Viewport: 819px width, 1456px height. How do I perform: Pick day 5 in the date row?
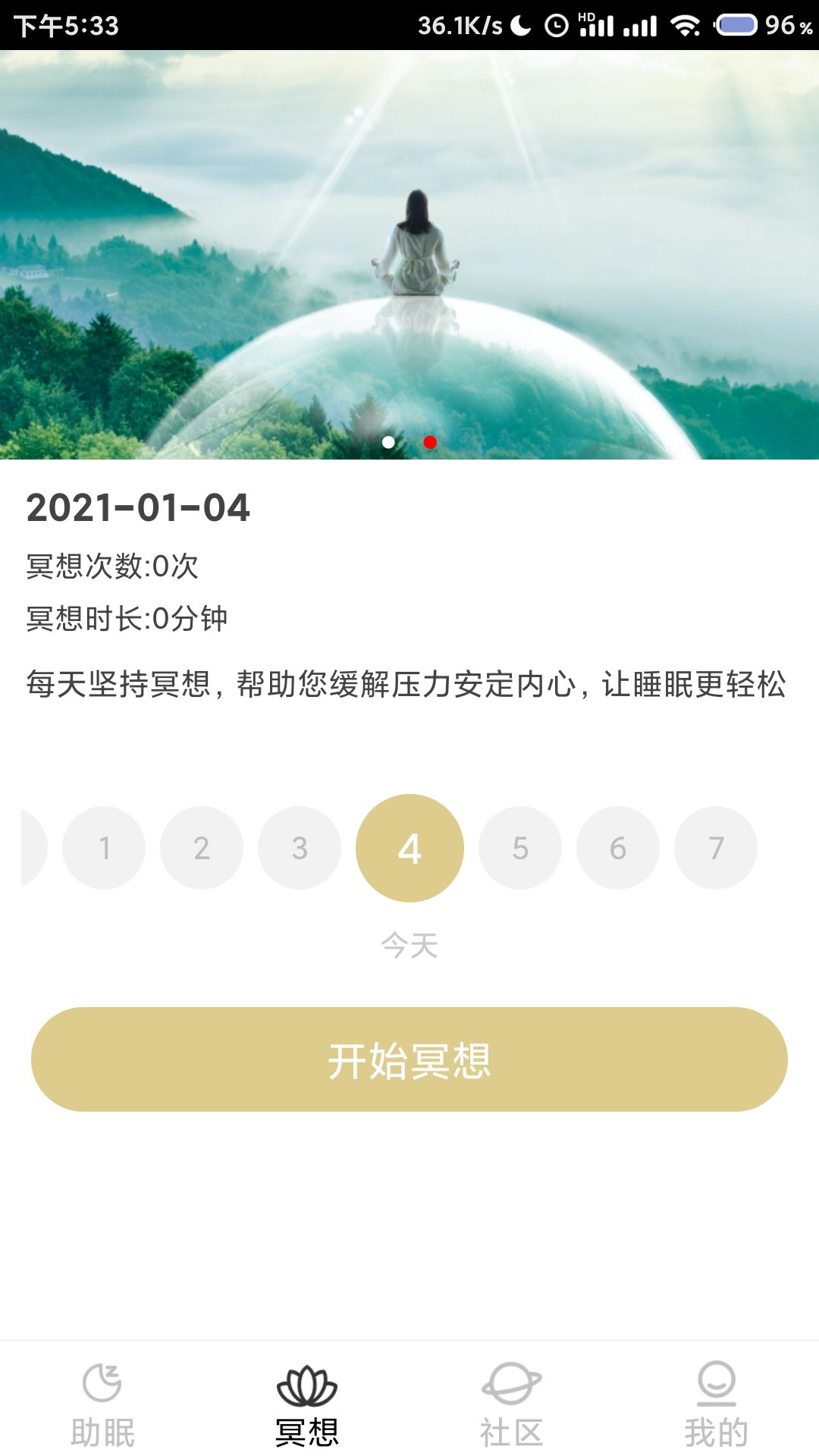(x=520, y=848)
